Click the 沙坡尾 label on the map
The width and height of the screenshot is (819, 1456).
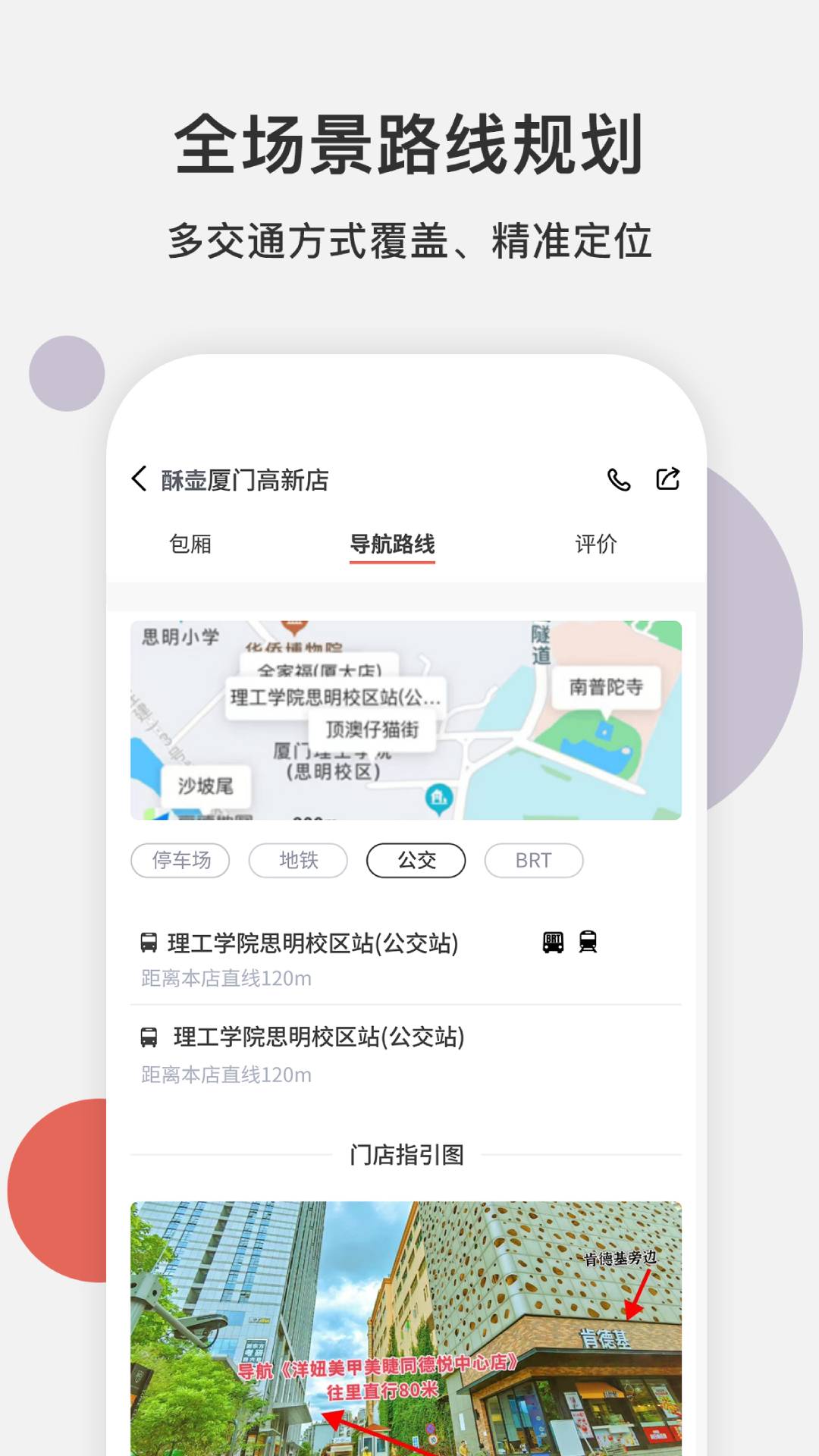[x=203, y=786]
